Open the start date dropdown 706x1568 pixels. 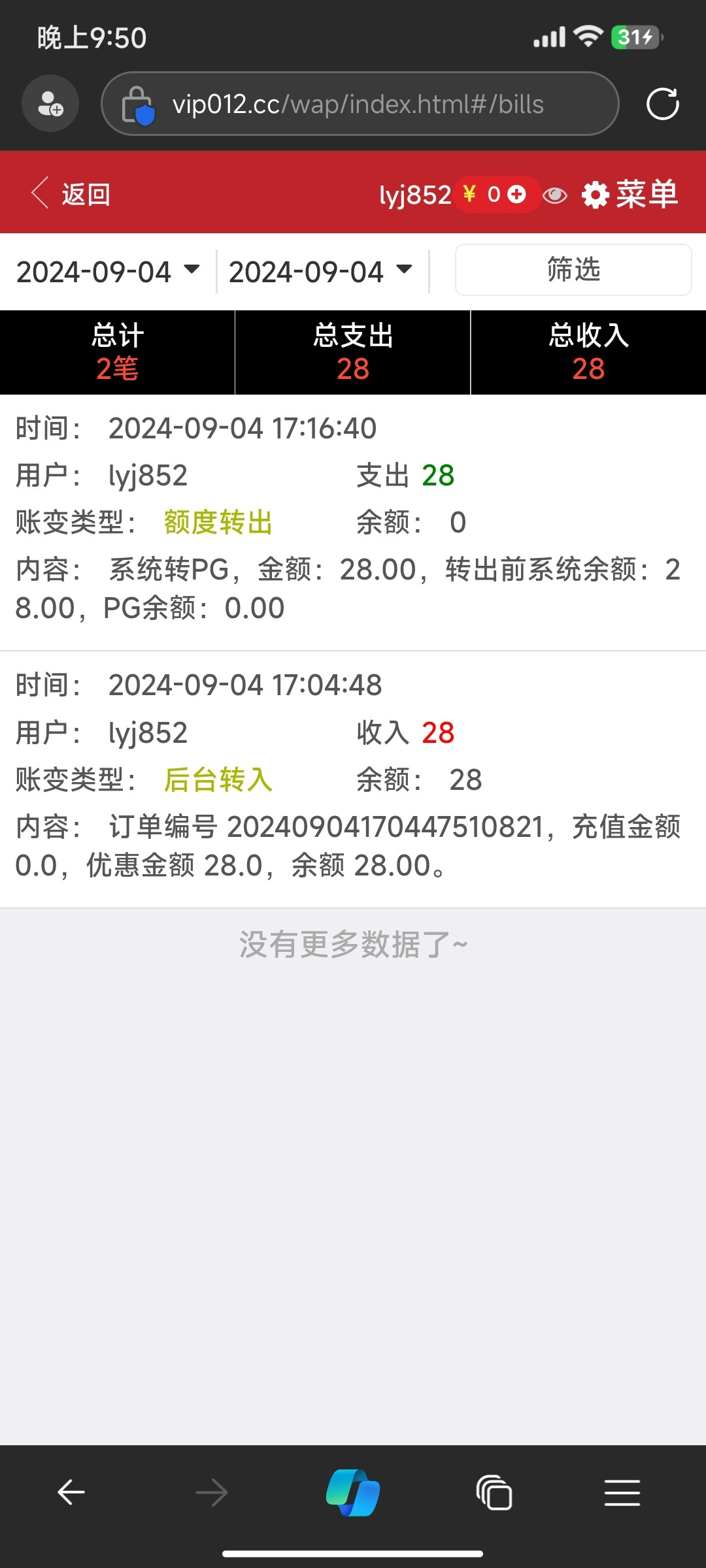click(x=108, y=271)
